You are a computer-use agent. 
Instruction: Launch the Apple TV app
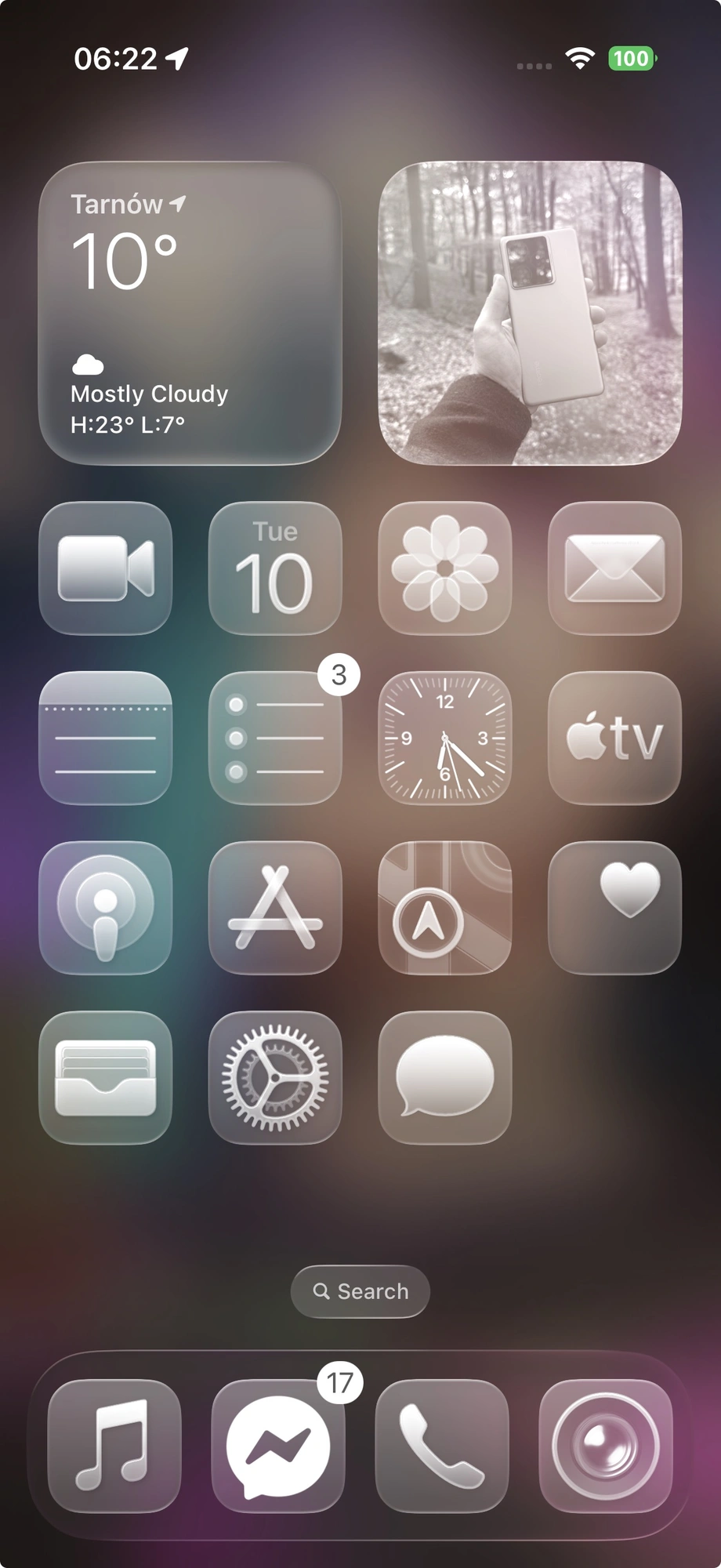coord(614,738)
